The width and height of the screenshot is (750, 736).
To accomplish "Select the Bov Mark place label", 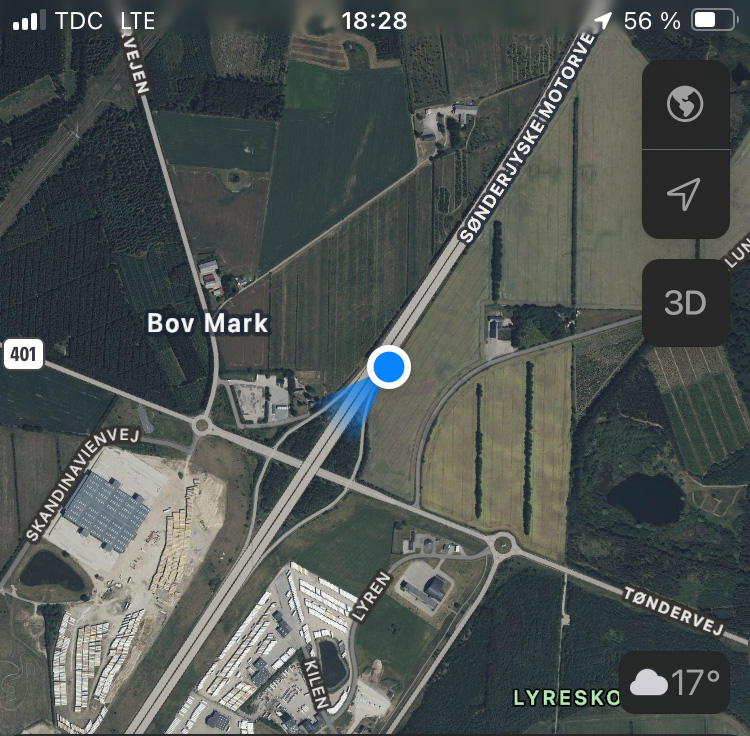I will tap(208, 323).
